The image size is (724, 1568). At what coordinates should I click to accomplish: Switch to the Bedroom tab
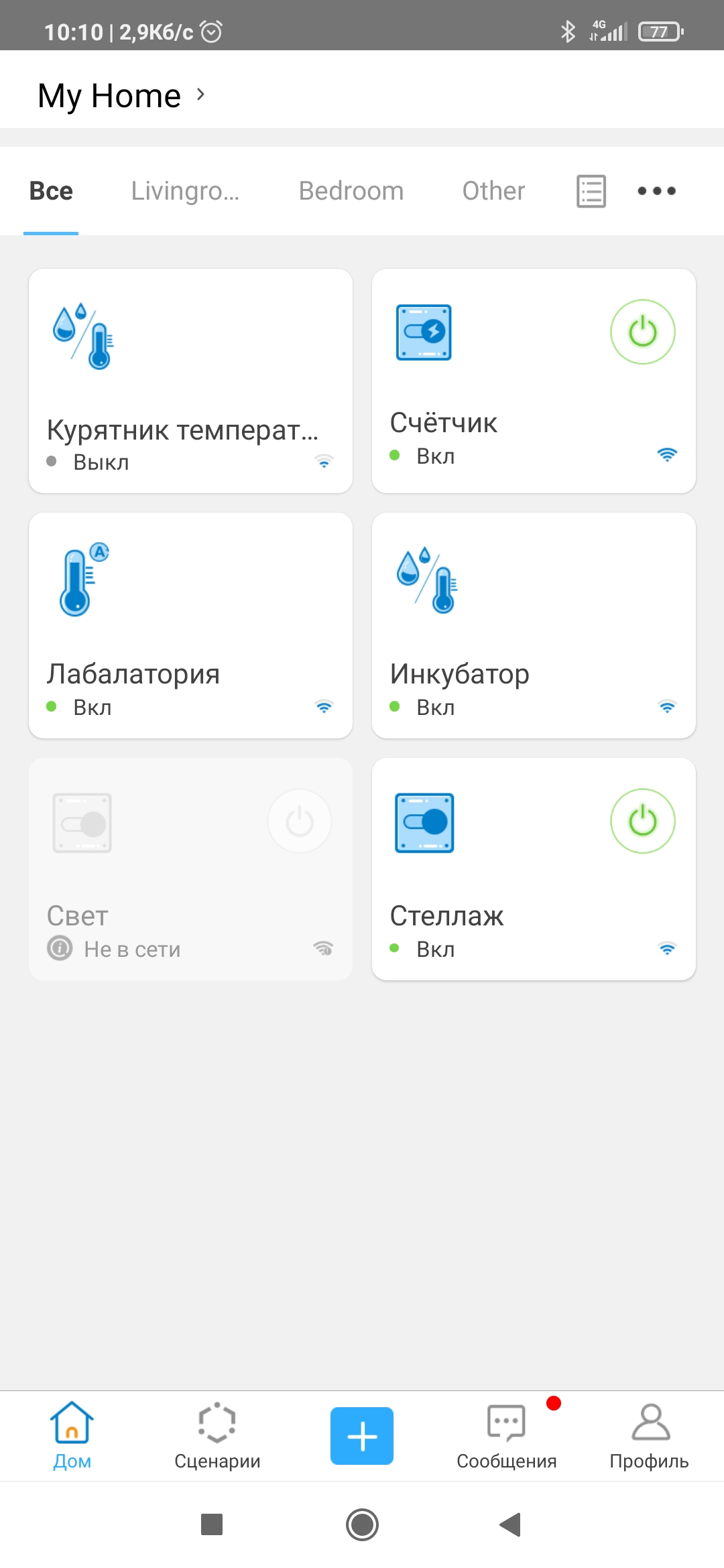coord(351,191)
